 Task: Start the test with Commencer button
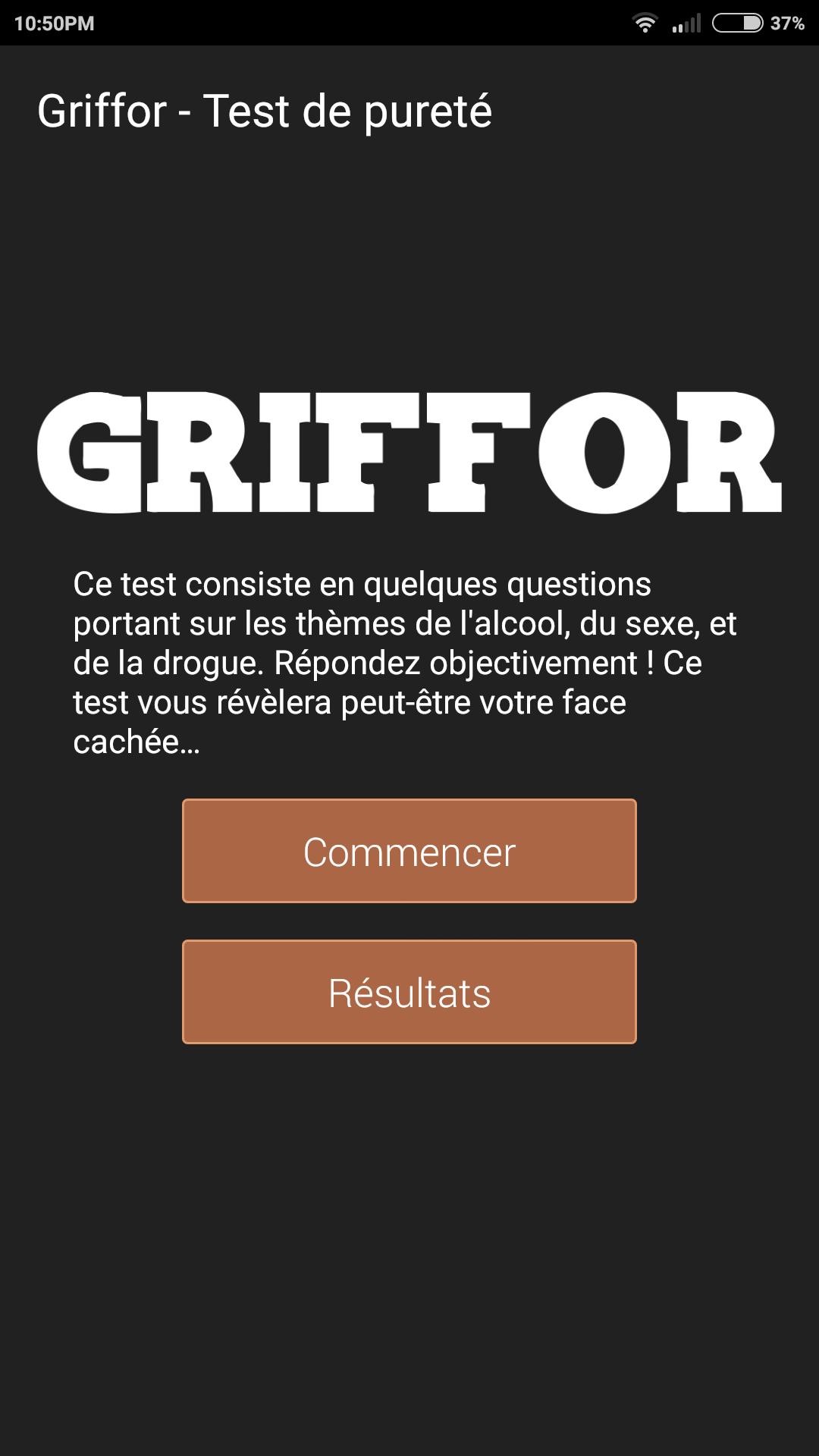tap(409, 851)
